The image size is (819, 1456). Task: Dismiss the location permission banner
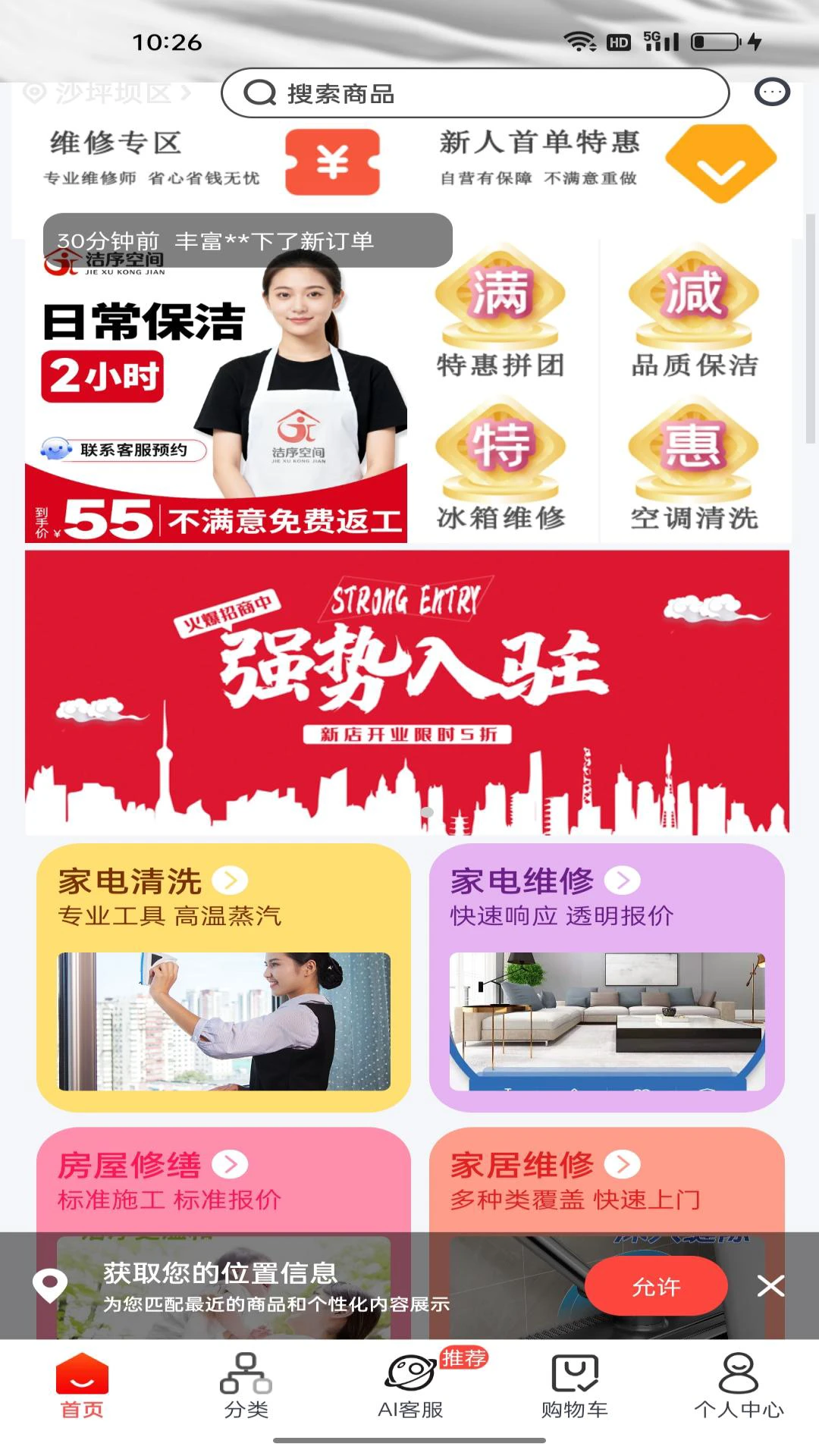770,1286
